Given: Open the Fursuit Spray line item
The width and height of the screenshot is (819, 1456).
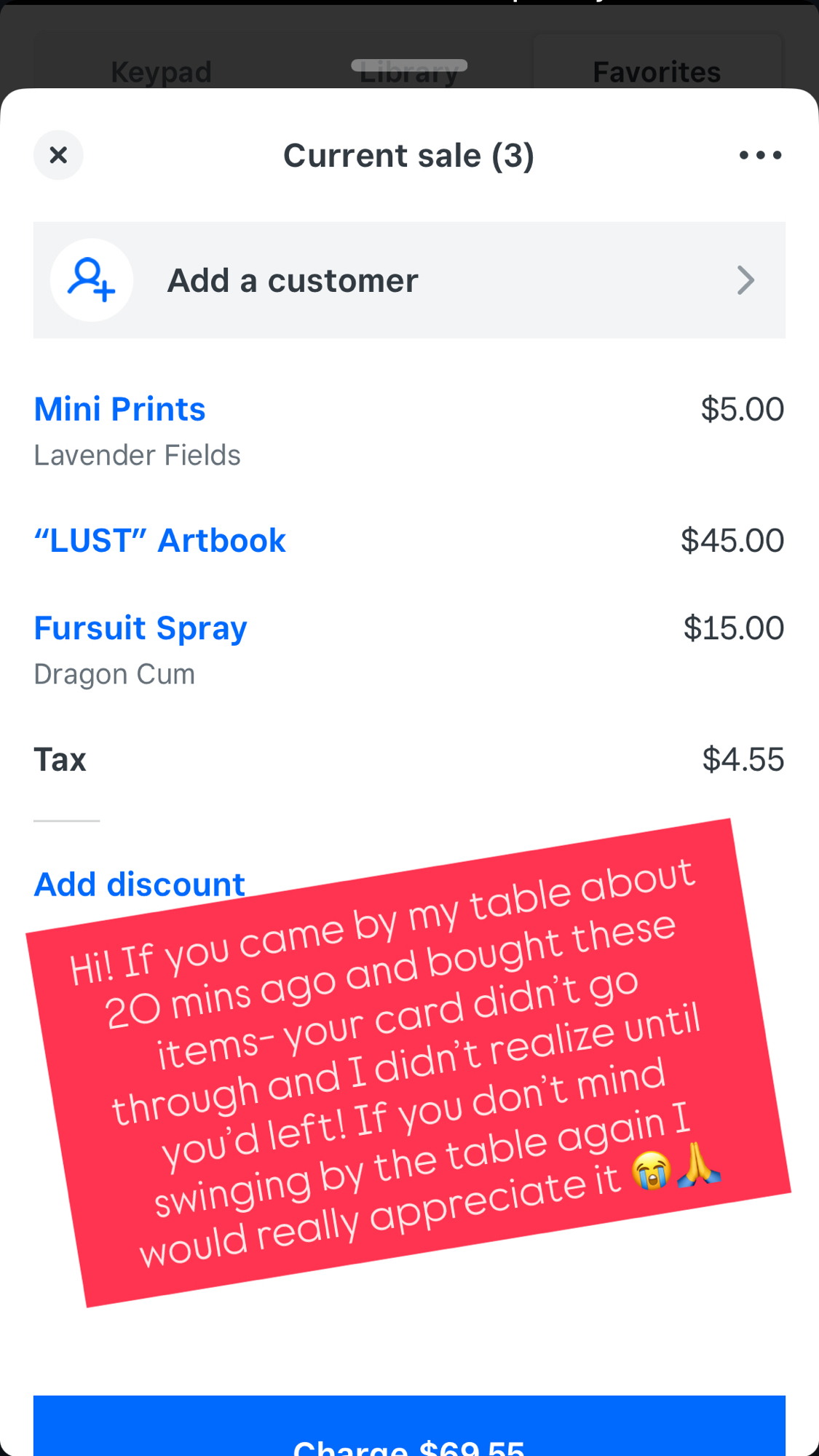Looking at the screenshot, I should 141,628.
